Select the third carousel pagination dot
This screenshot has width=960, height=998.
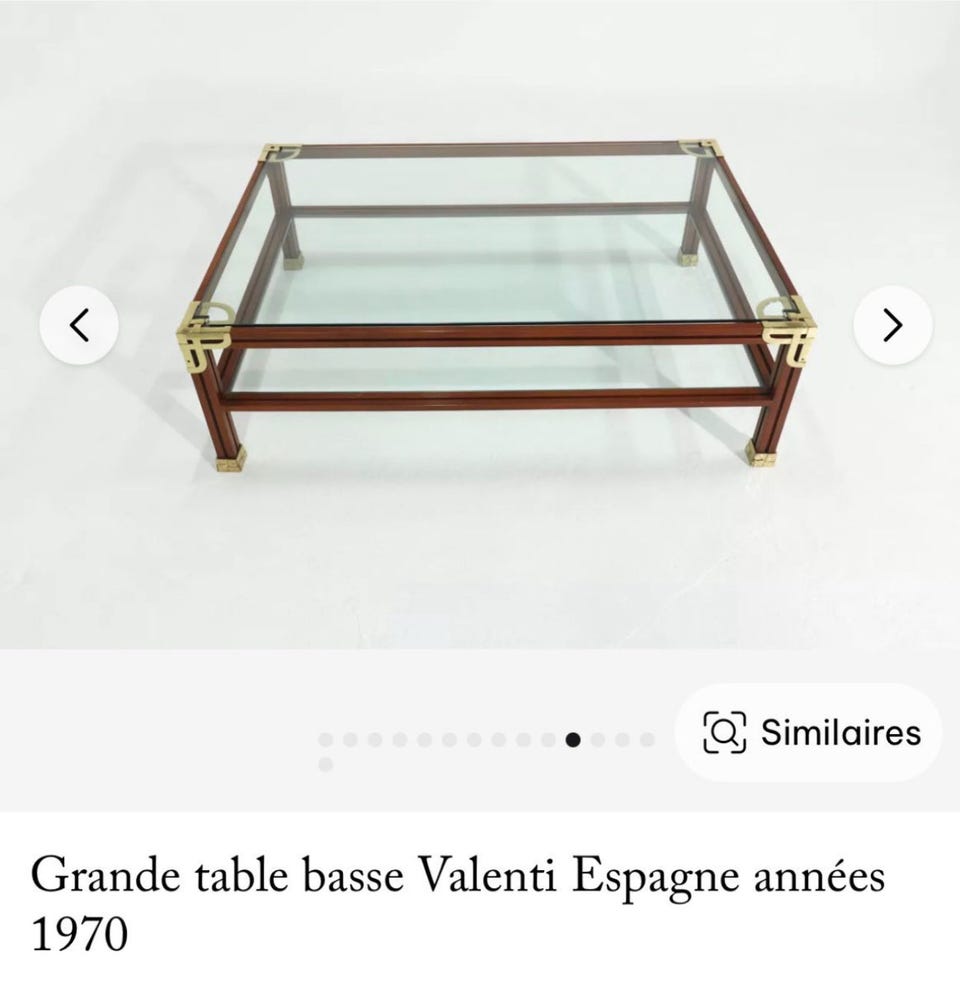tap(373, 739)
